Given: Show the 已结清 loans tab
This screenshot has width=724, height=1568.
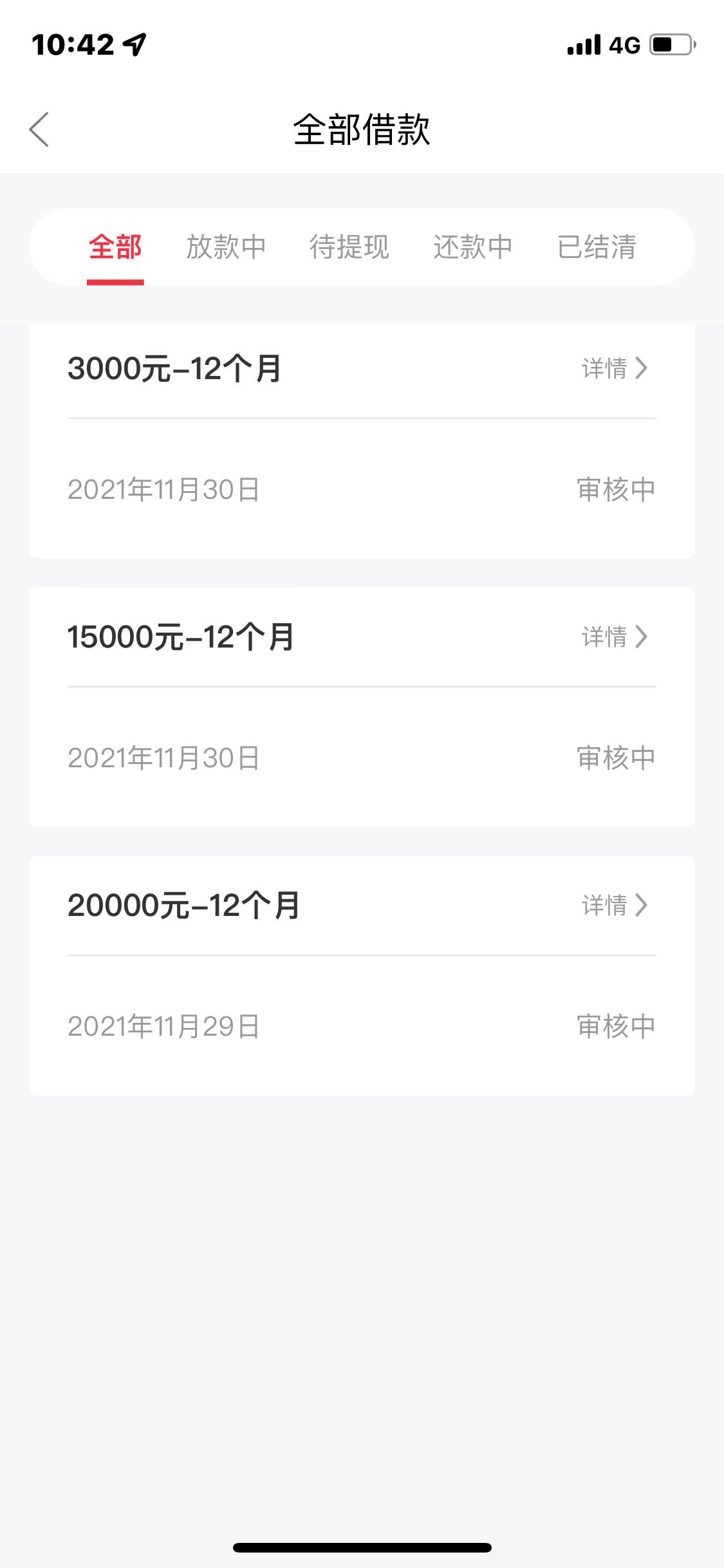Looking at the screenshot, I should tap(597, 247).
